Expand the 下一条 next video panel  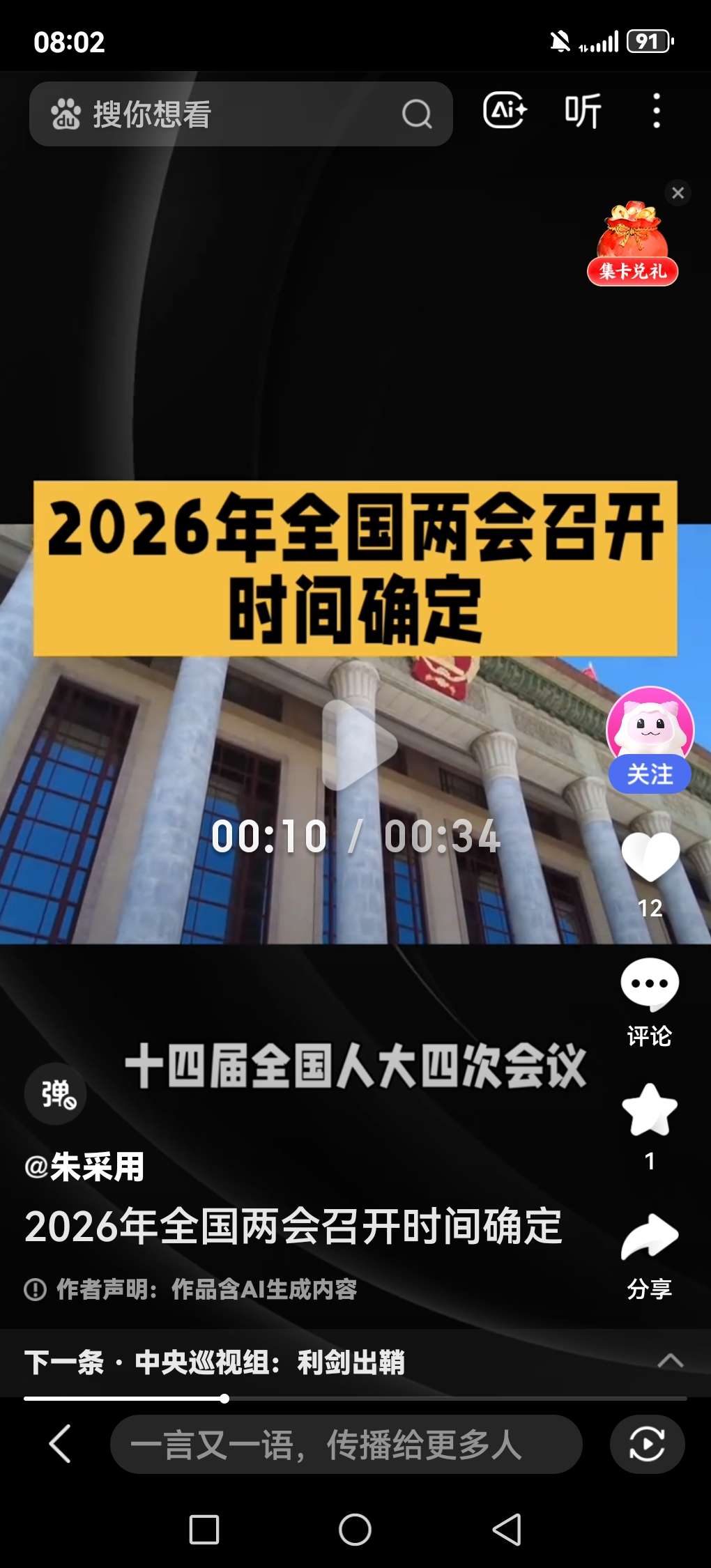(x=669, y=1361)
